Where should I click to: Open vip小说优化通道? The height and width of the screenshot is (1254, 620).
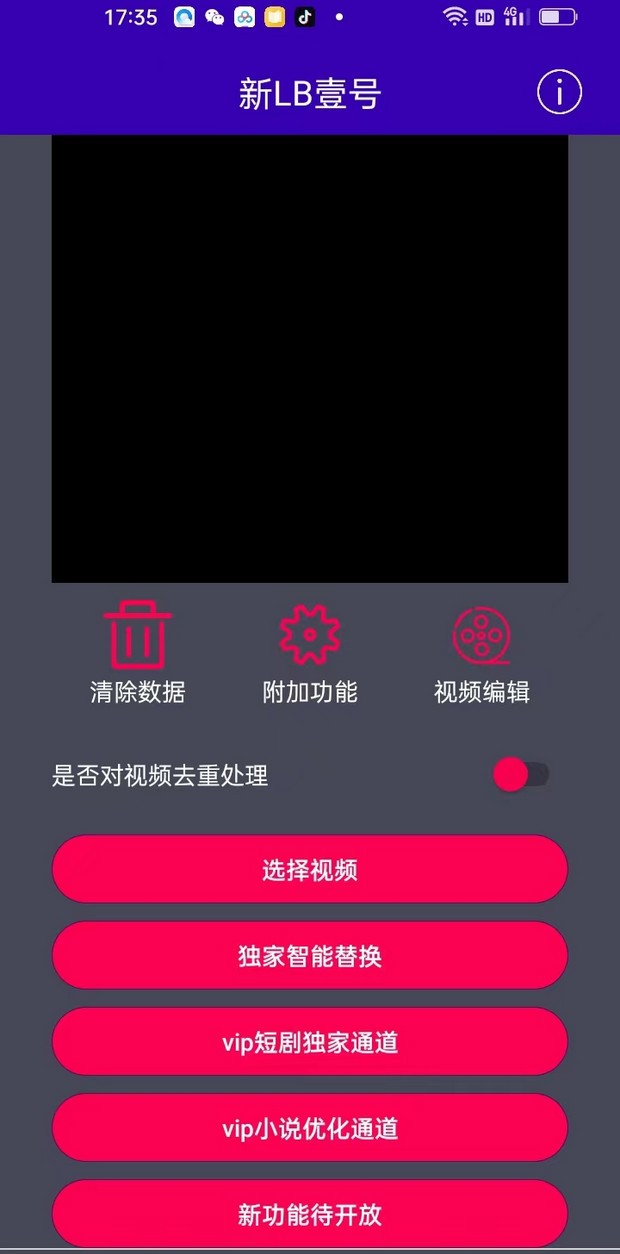(x=309, y=1128)
